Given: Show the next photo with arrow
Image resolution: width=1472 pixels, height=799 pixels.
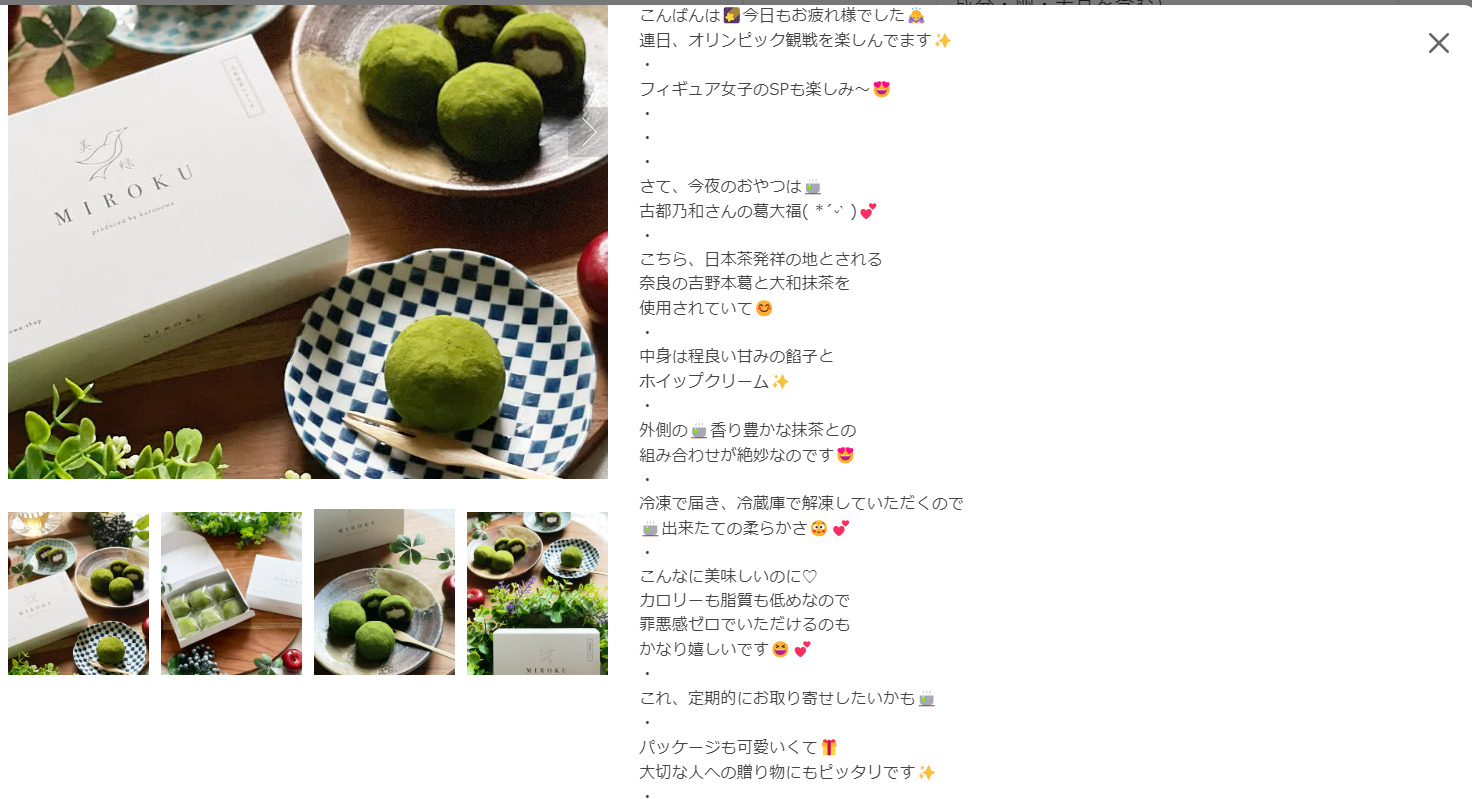Looking at the screenshot, I should click(x=589, y=132).
